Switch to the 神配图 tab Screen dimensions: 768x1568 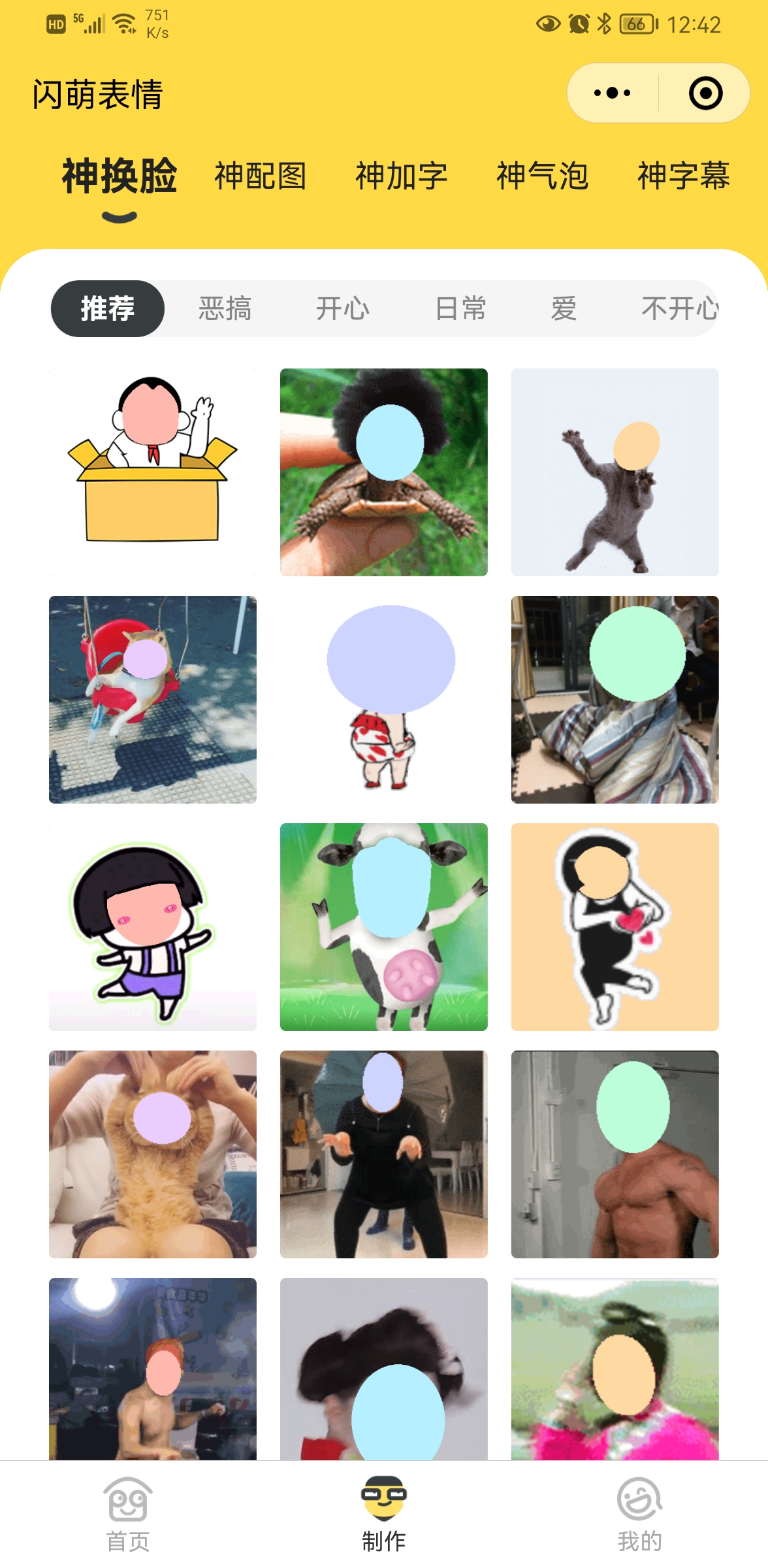click(x=260, y=176)
